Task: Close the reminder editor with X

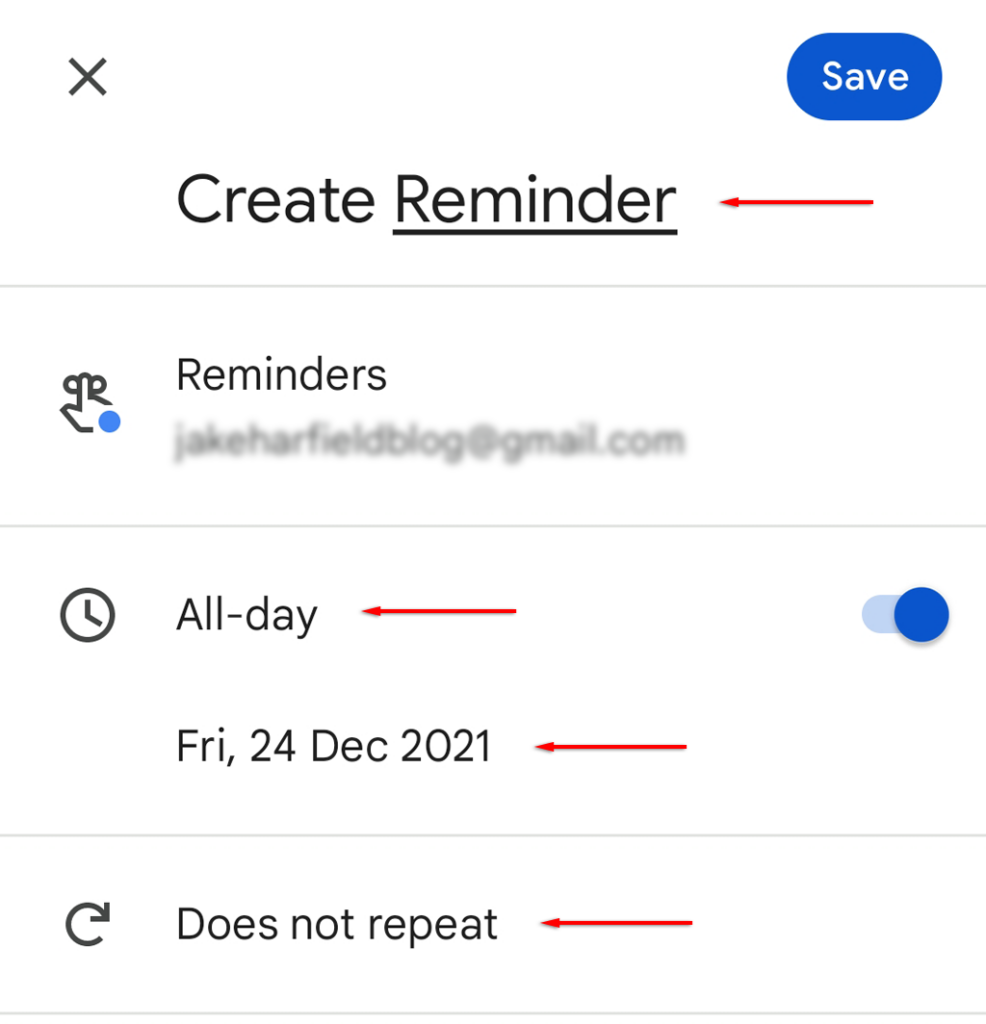Action: pos(87,77)
